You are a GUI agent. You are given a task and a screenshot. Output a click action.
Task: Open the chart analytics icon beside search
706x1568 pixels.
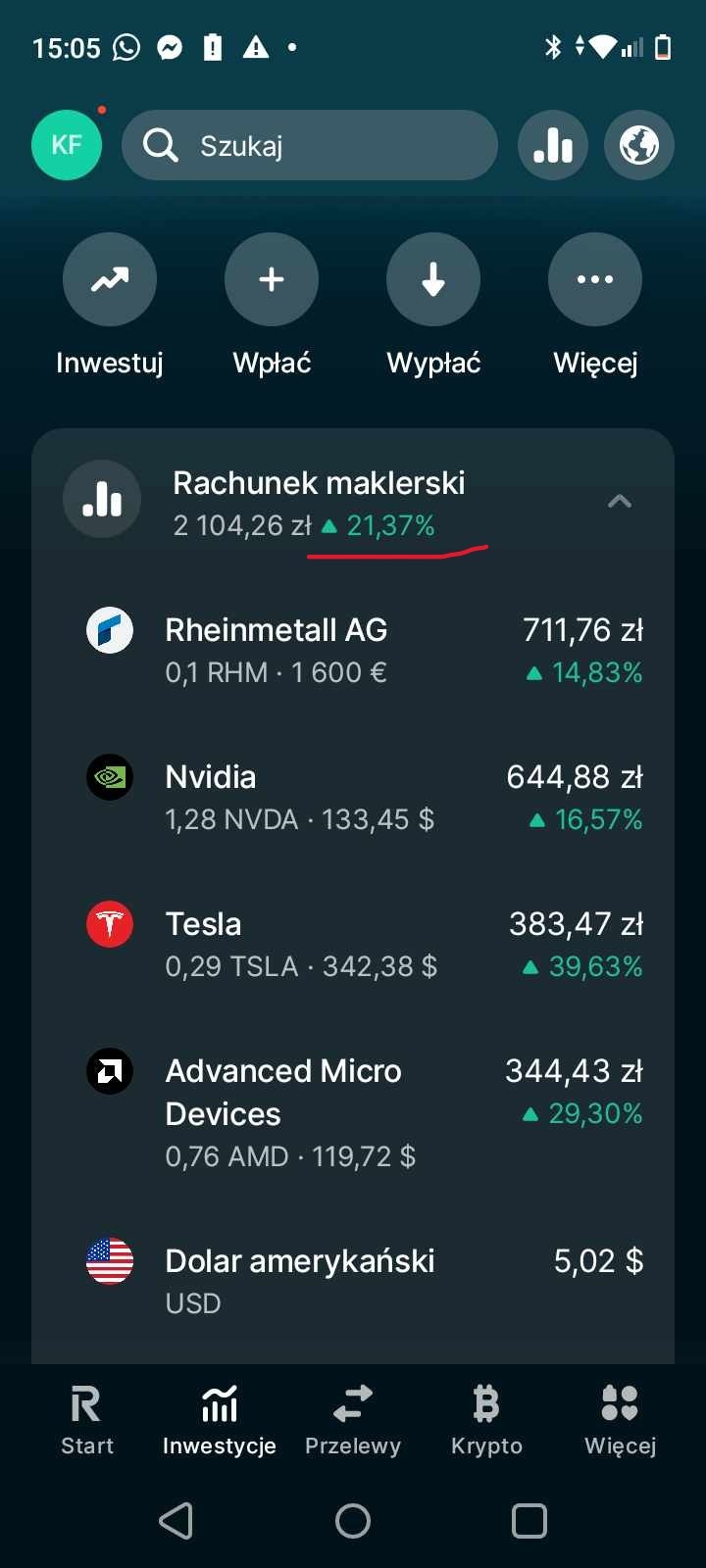553,145
